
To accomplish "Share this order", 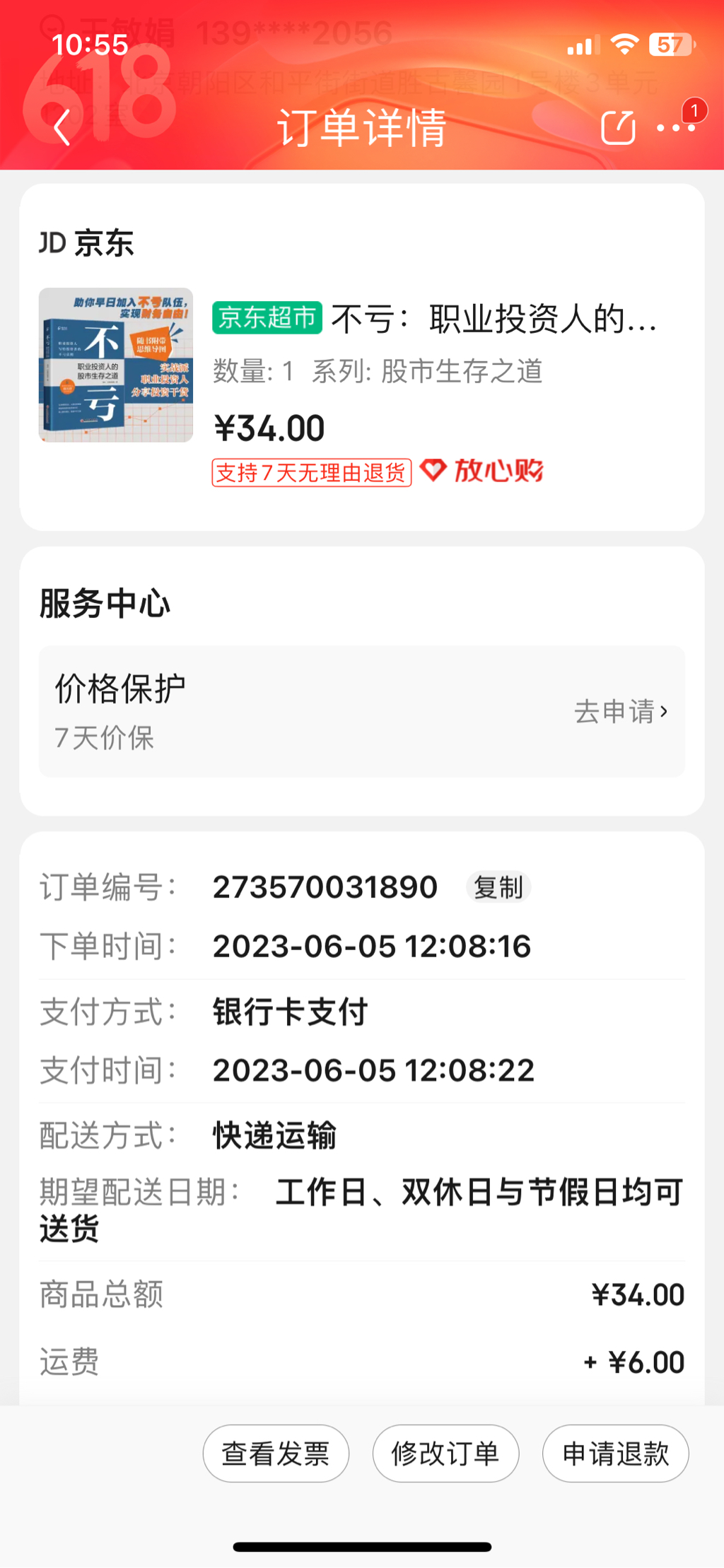I will [x=617, y=128].
